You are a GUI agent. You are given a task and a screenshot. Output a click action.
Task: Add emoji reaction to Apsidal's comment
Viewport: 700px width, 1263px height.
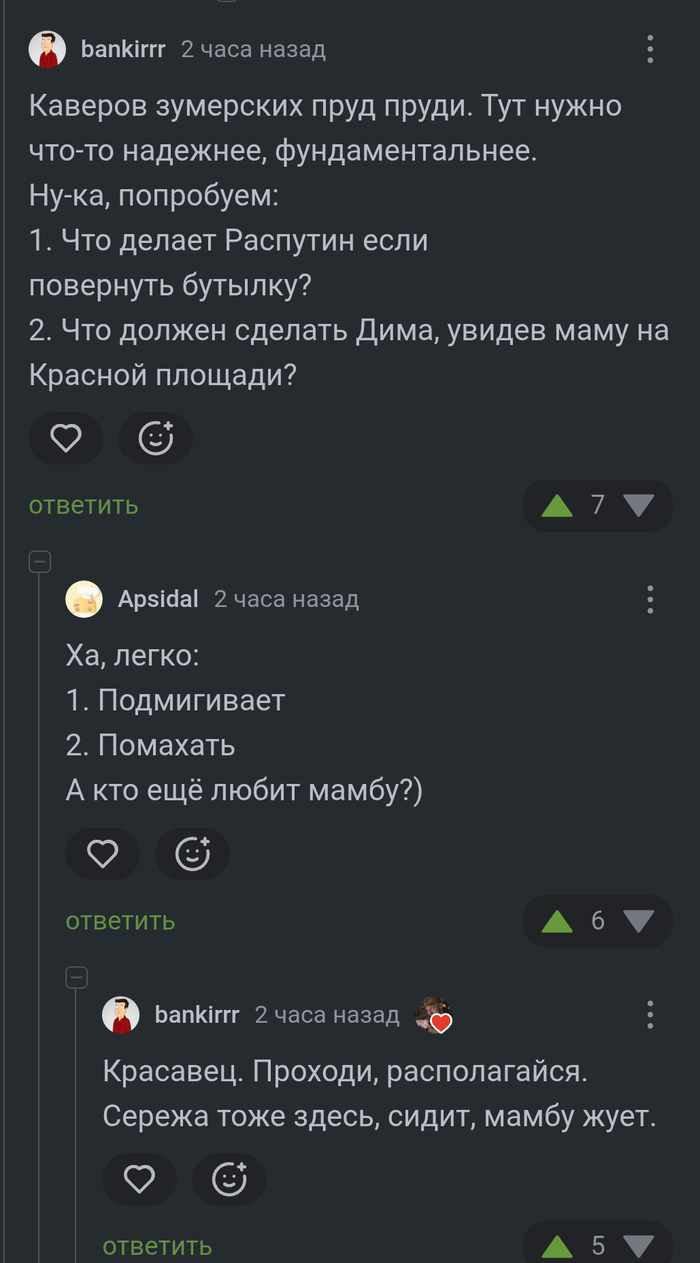click(x=192, y=853)
